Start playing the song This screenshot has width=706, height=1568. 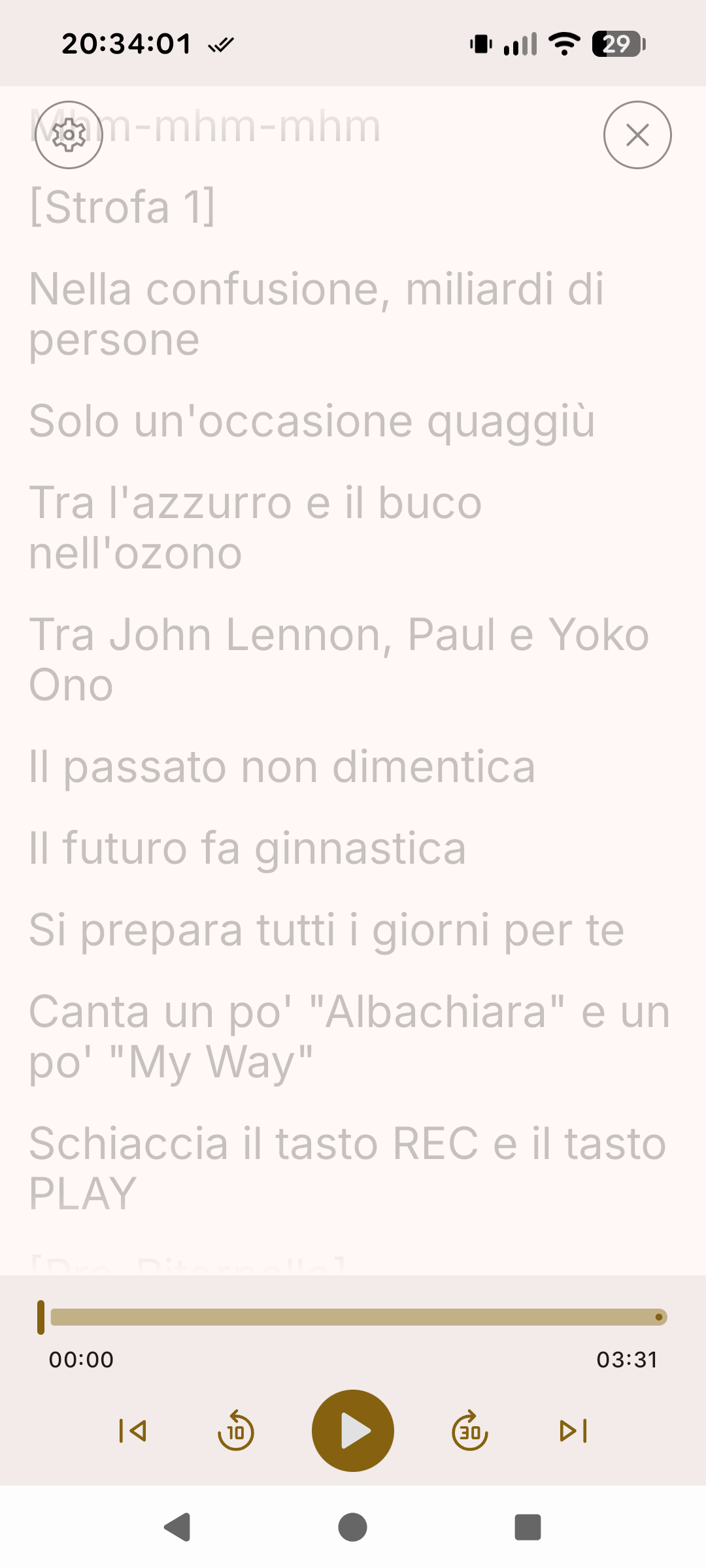click(353, 1431)
